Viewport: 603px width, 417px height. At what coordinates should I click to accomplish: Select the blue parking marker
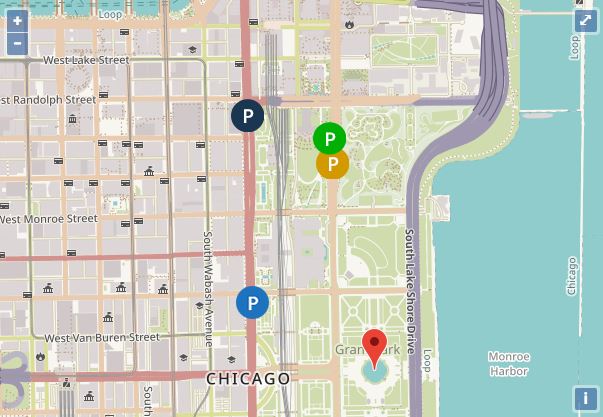252,302
